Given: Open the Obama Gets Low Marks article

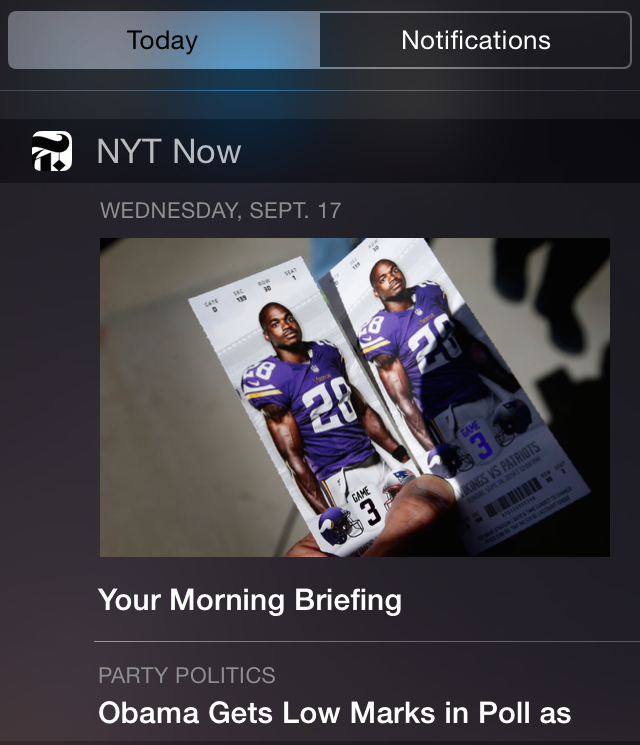Looking at the screenshot, I should (335, 713).
